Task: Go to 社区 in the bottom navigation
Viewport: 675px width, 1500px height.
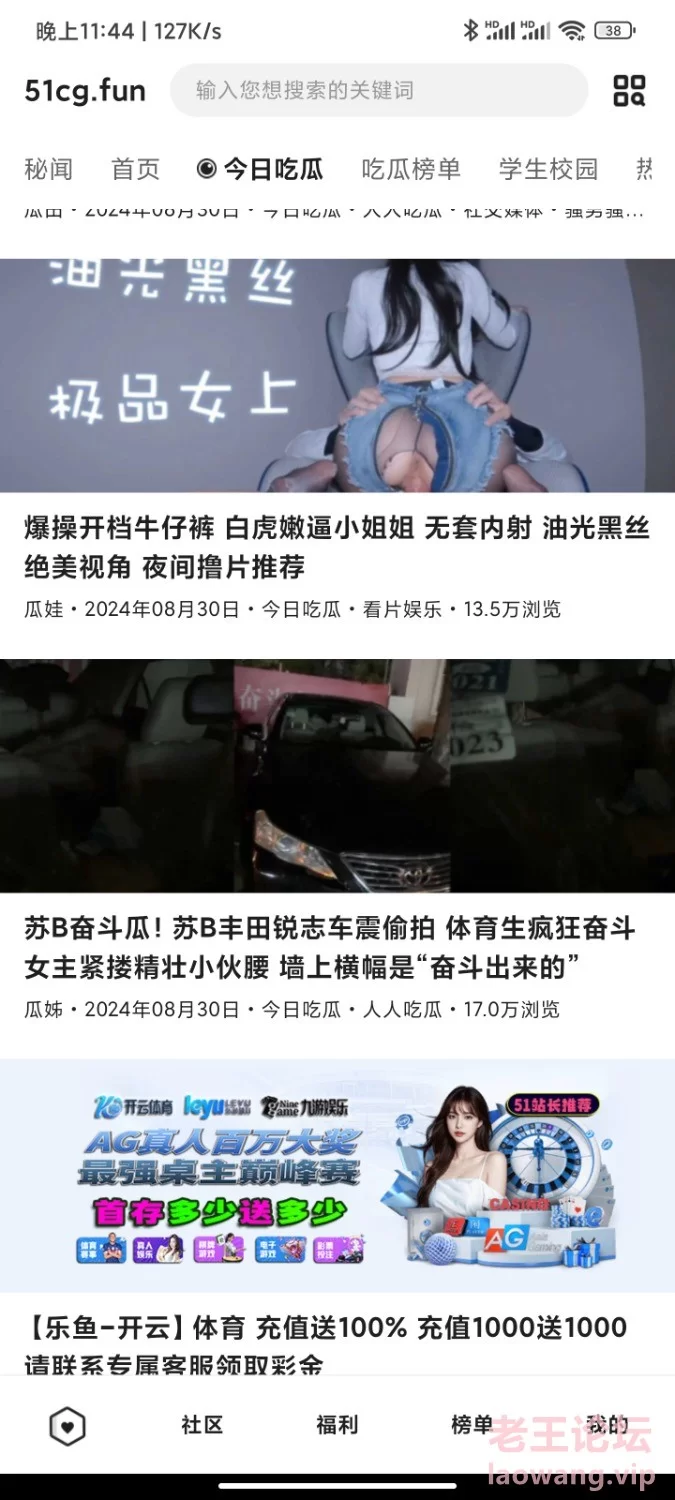Action: 202,1426
